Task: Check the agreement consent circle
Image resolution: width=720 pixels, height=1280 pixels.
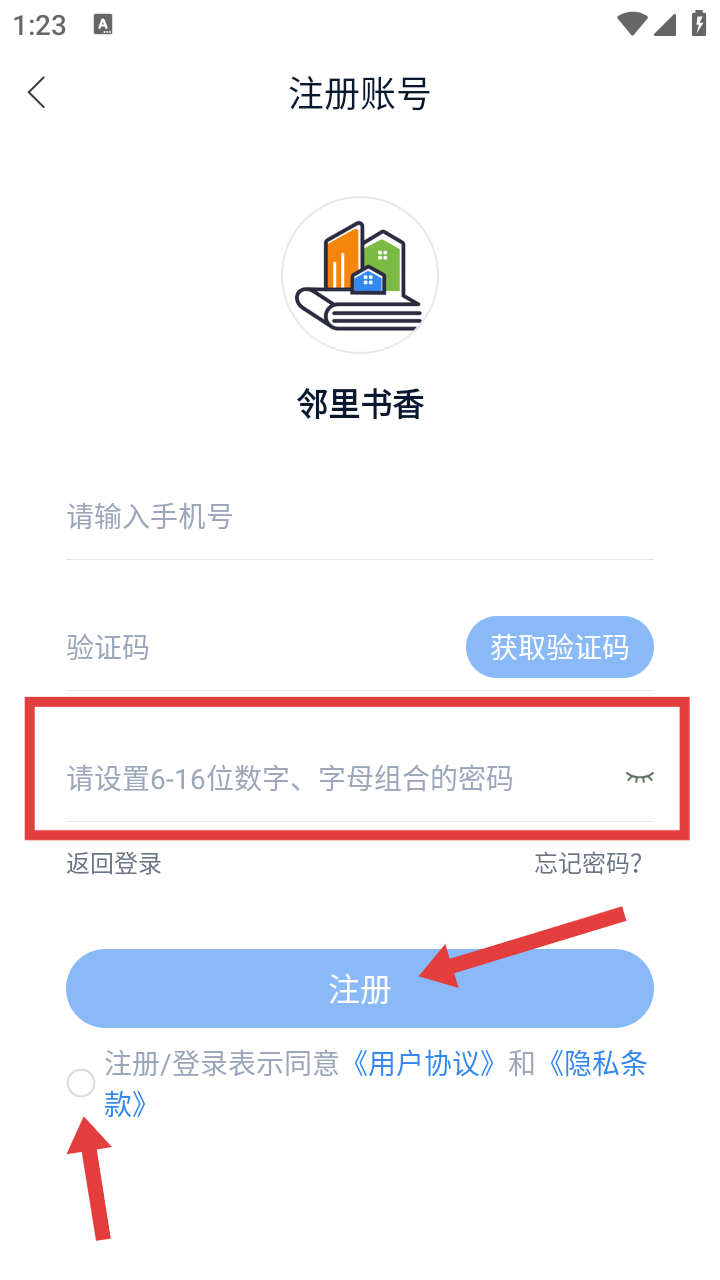Action: 81,1083
